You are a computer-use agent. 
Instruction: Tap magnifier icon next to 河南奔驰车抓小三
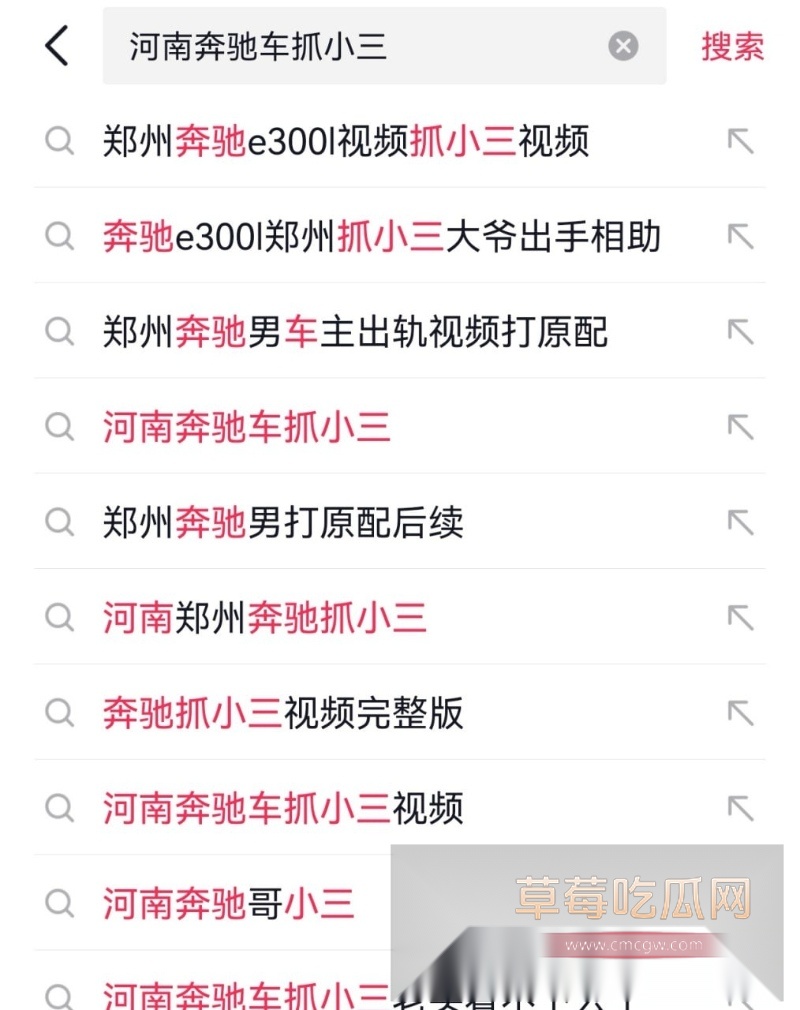pyautogui.click(x=59, y=427)
